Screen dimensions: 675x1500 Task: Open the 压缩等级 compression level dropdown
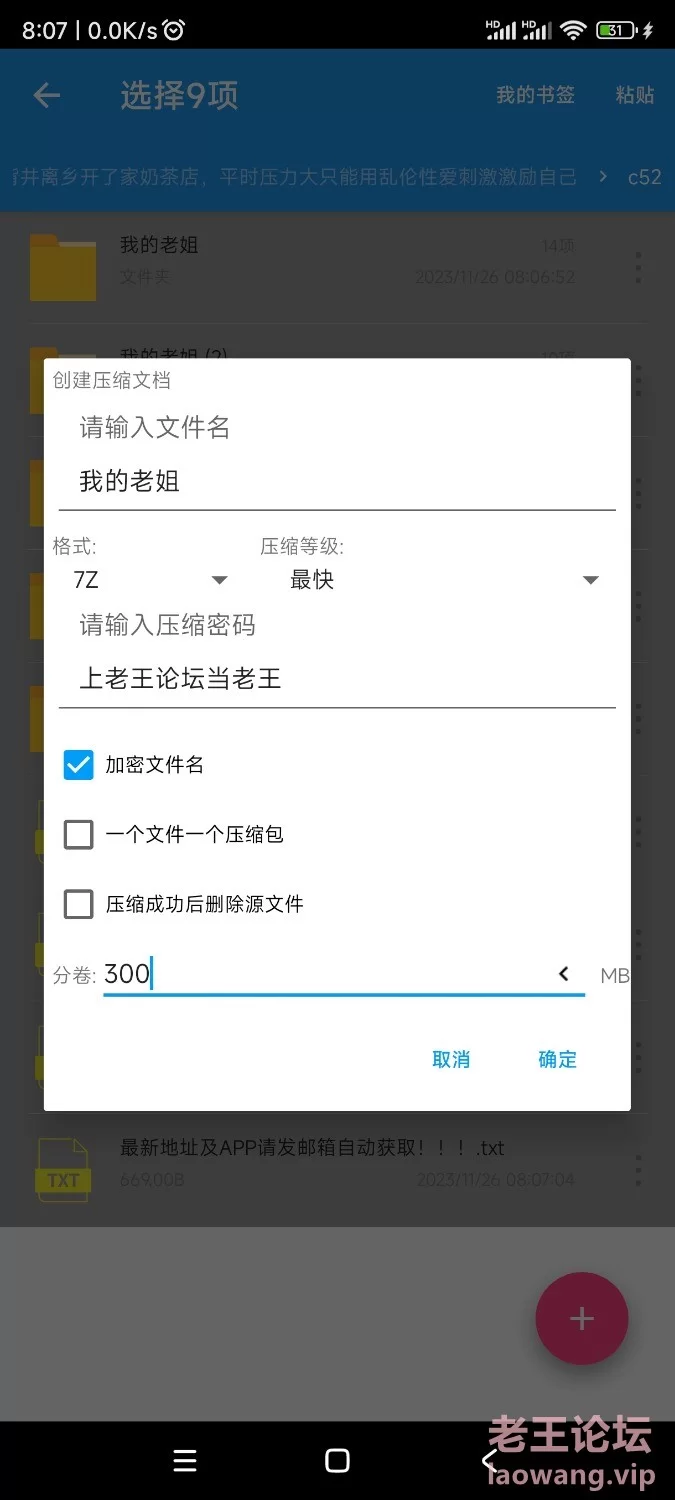[444, 580]
